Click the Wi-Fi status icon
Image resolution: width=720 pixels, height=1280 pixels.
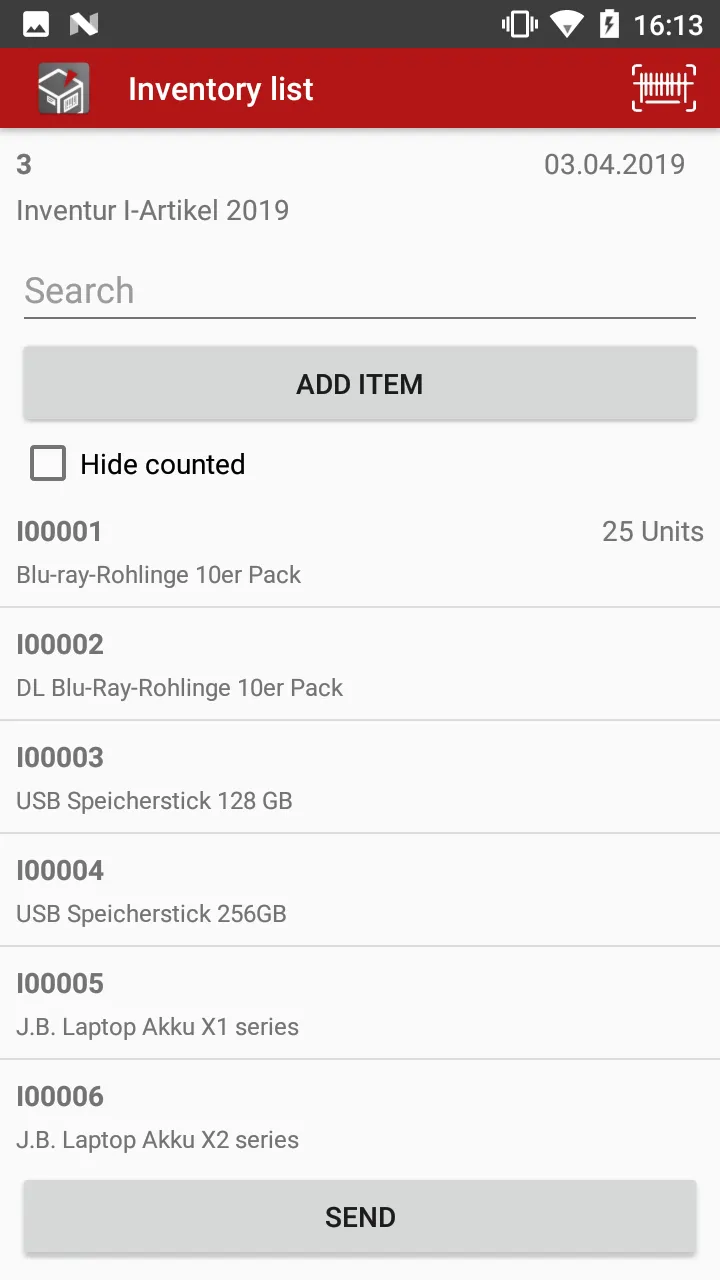click(566, 24)
